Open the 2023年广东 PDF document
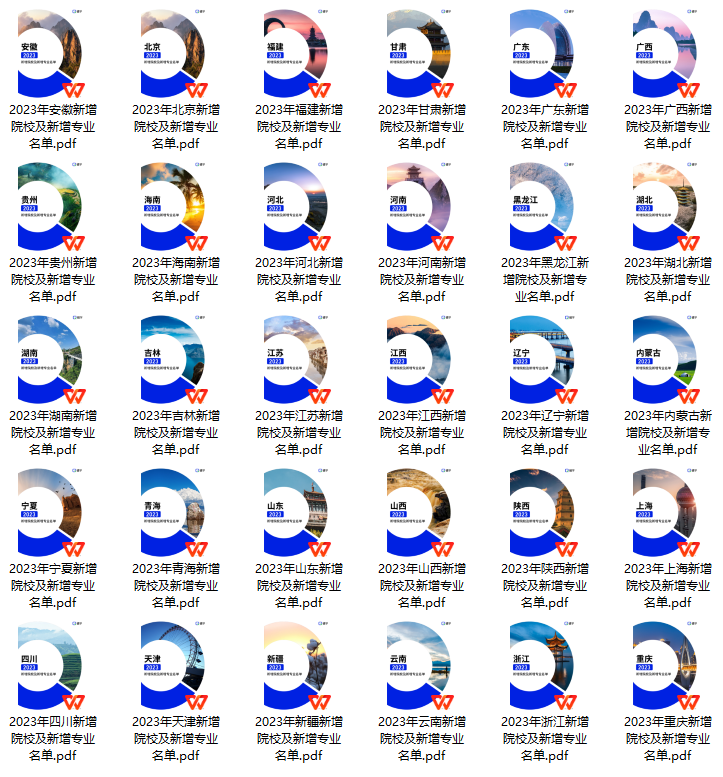723x777 pixels. click(544, 54)
